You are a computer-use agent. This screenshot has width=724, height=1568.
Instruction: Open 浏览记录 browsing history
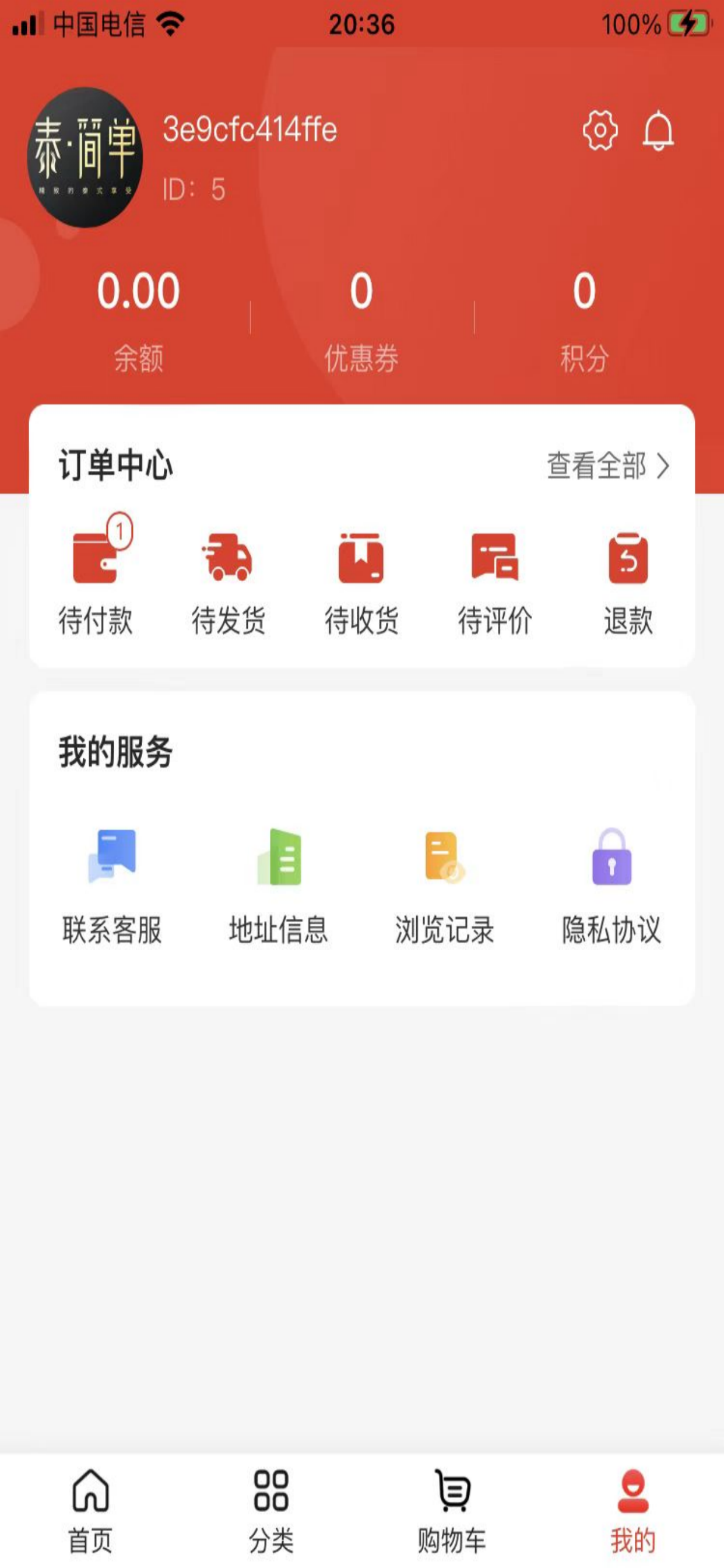point(445,886)
